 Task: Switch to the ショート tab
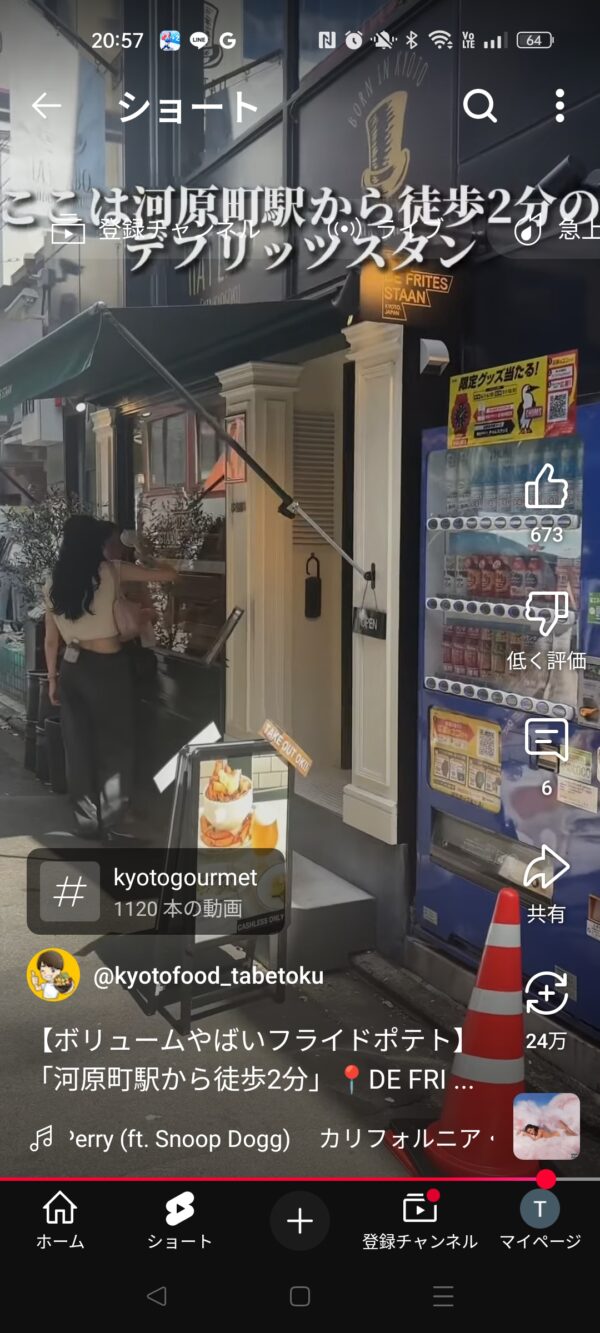click(x=180, y=1221)
